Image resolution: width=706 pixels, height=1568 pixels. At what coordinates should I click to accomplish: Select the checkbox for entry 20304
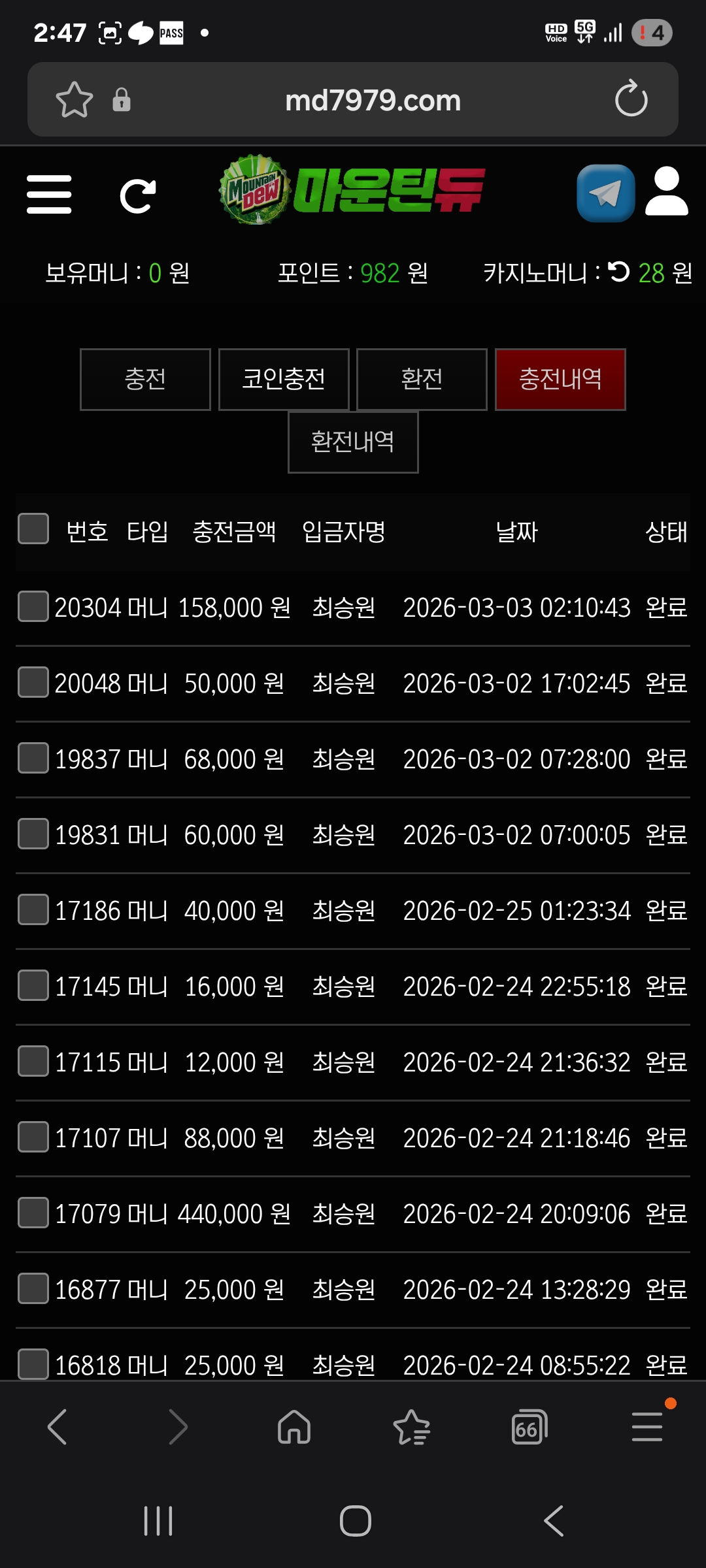[33, 606]
